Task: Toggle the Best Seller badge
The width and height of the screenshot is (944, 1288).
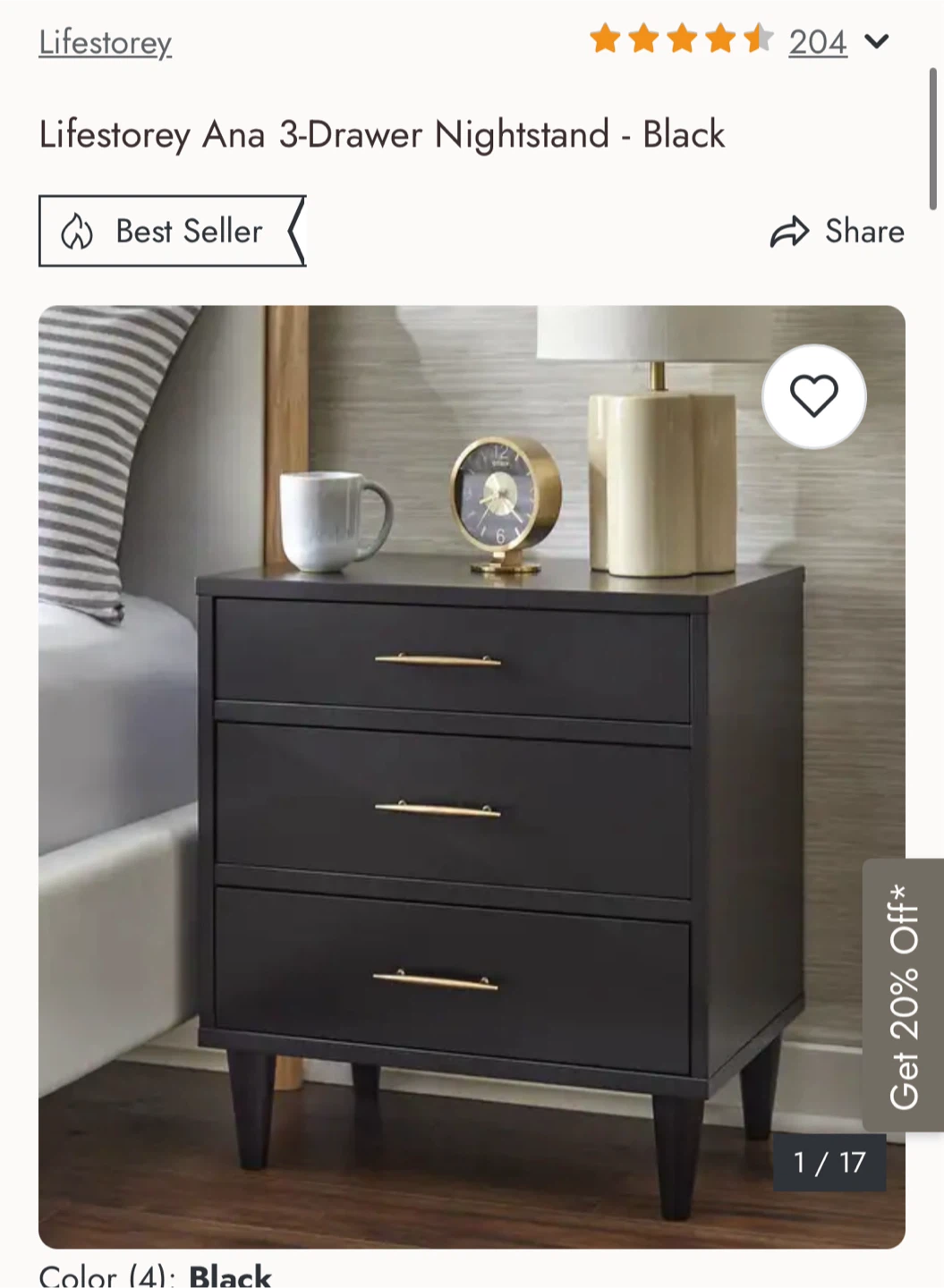Action: [170, 231]
